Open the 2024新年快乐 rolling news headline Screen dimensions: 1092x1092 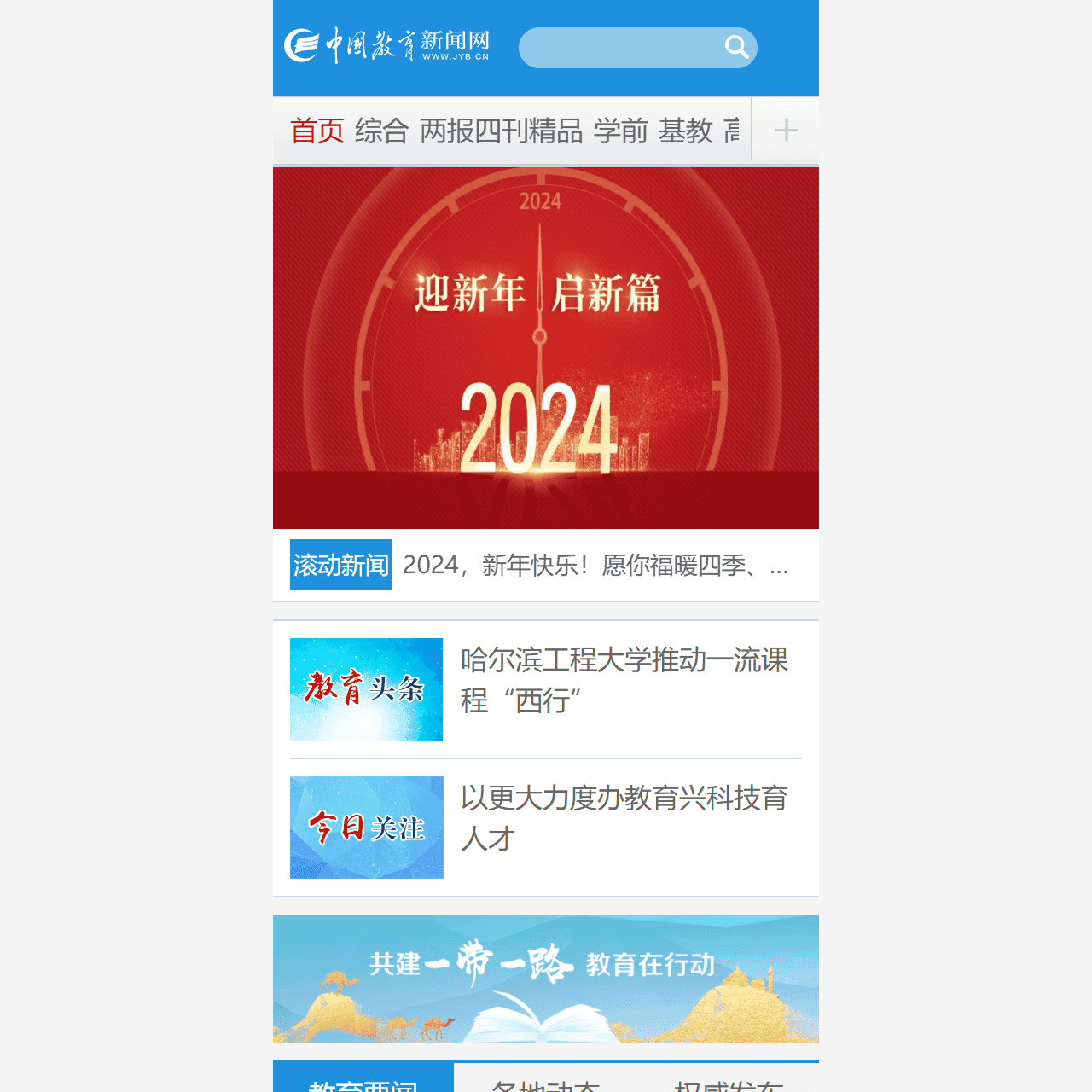595,565
